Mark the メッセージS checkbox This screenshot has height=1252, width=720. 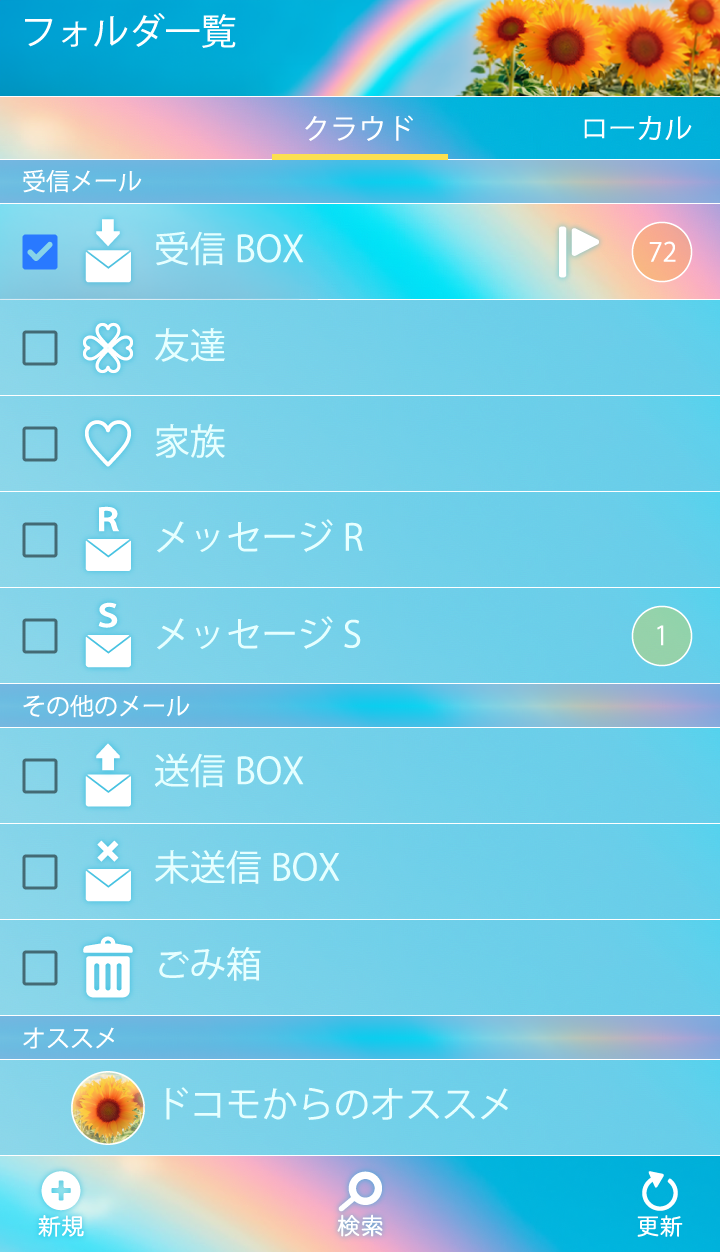tap(40, 636)
